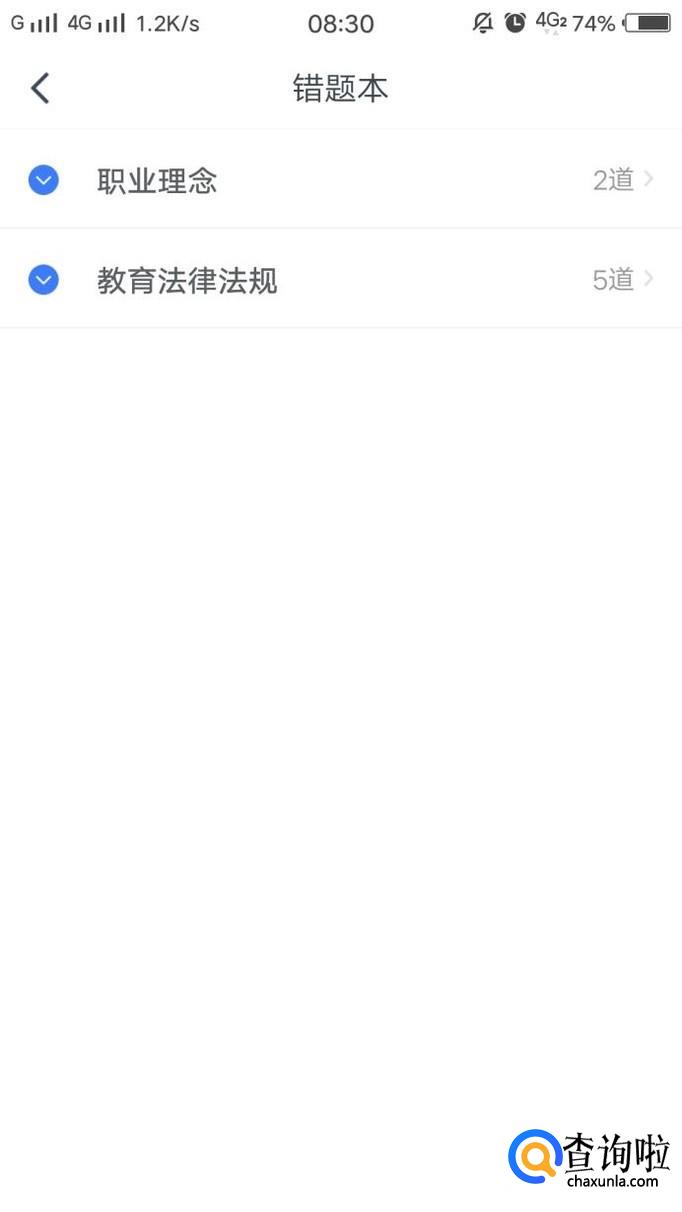The width and height of the screenshot is (682, 1212).
Task: Open the 2道 questions under 职业理念
Action: (623, 180)
